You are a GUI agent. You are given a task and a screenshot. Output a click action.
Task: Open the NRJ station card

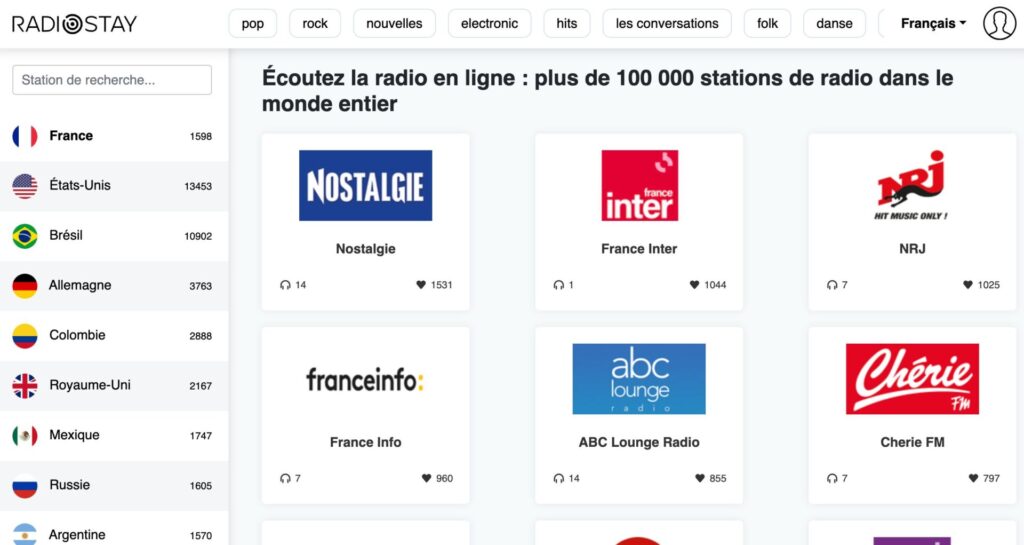912,220
